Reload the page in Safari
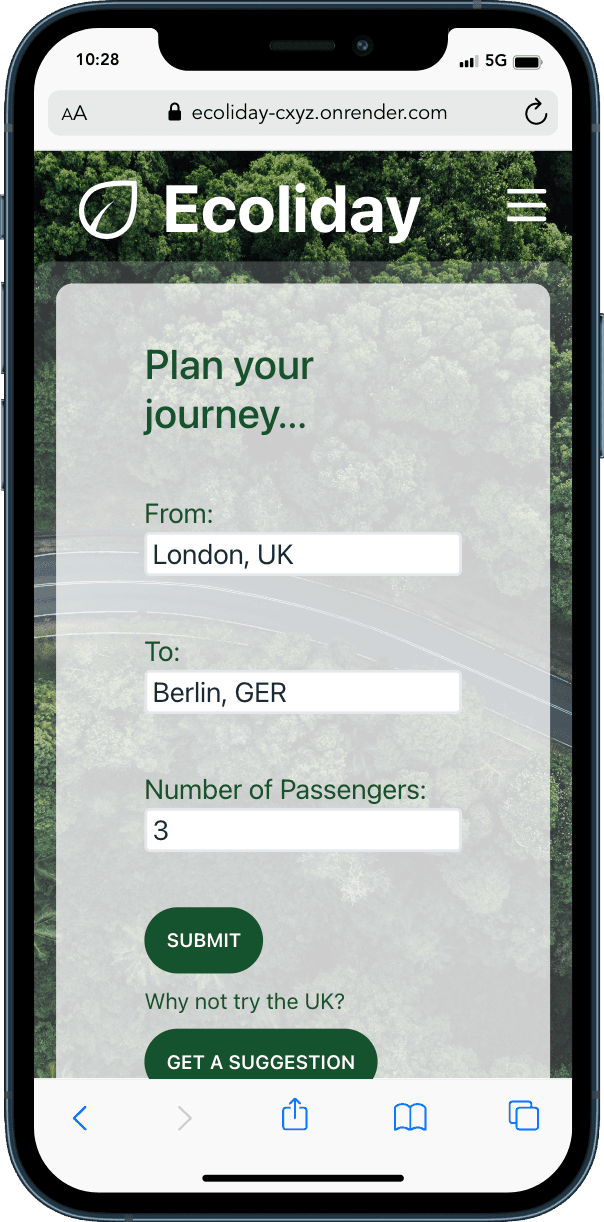Viewport: 604px width, 1222px height. 536,113
